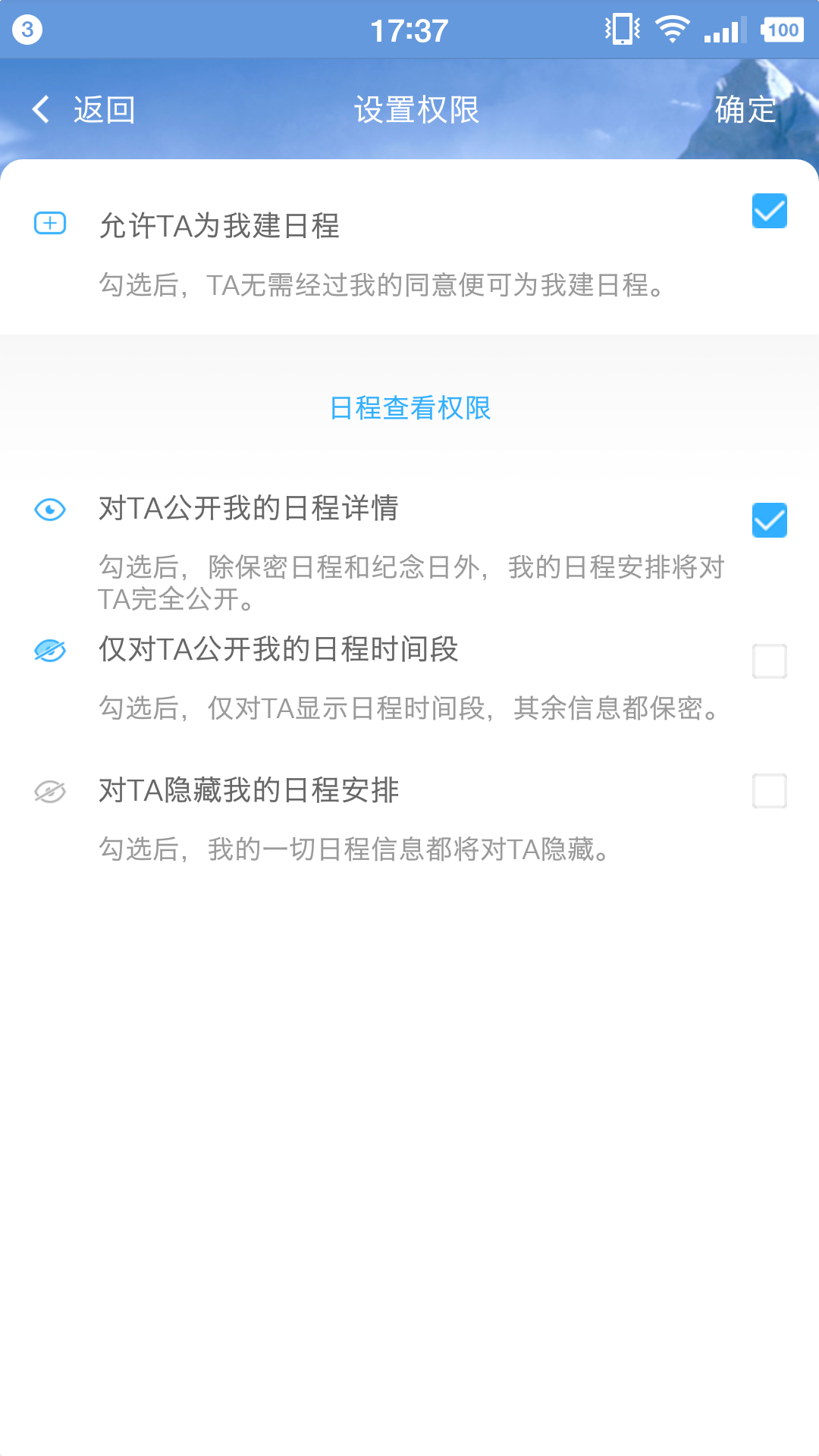Confirm settings with 确定
The height and width of the screenshot is (1456, 819).
click(x=745, y=110)
